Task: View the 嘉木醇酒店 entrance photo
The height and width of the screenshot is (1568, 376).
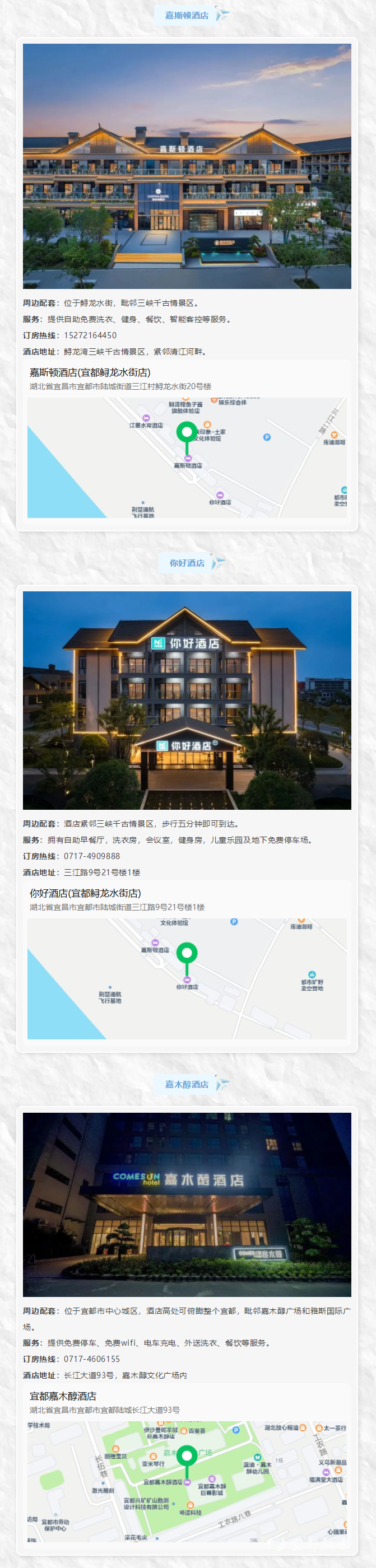Action: (187, 1204)
